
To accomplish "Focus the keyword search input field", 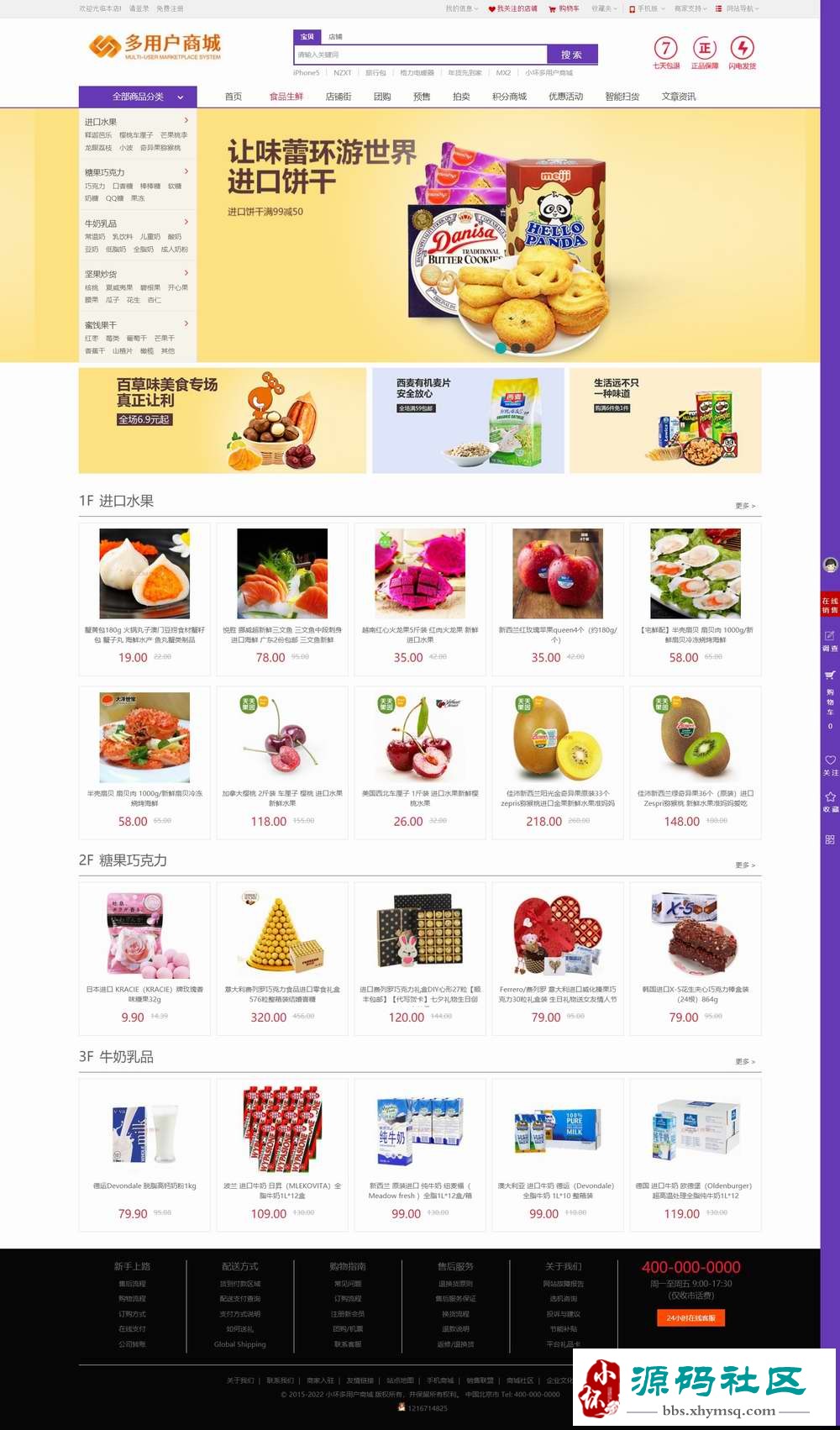I will click(x=419, y=55).
